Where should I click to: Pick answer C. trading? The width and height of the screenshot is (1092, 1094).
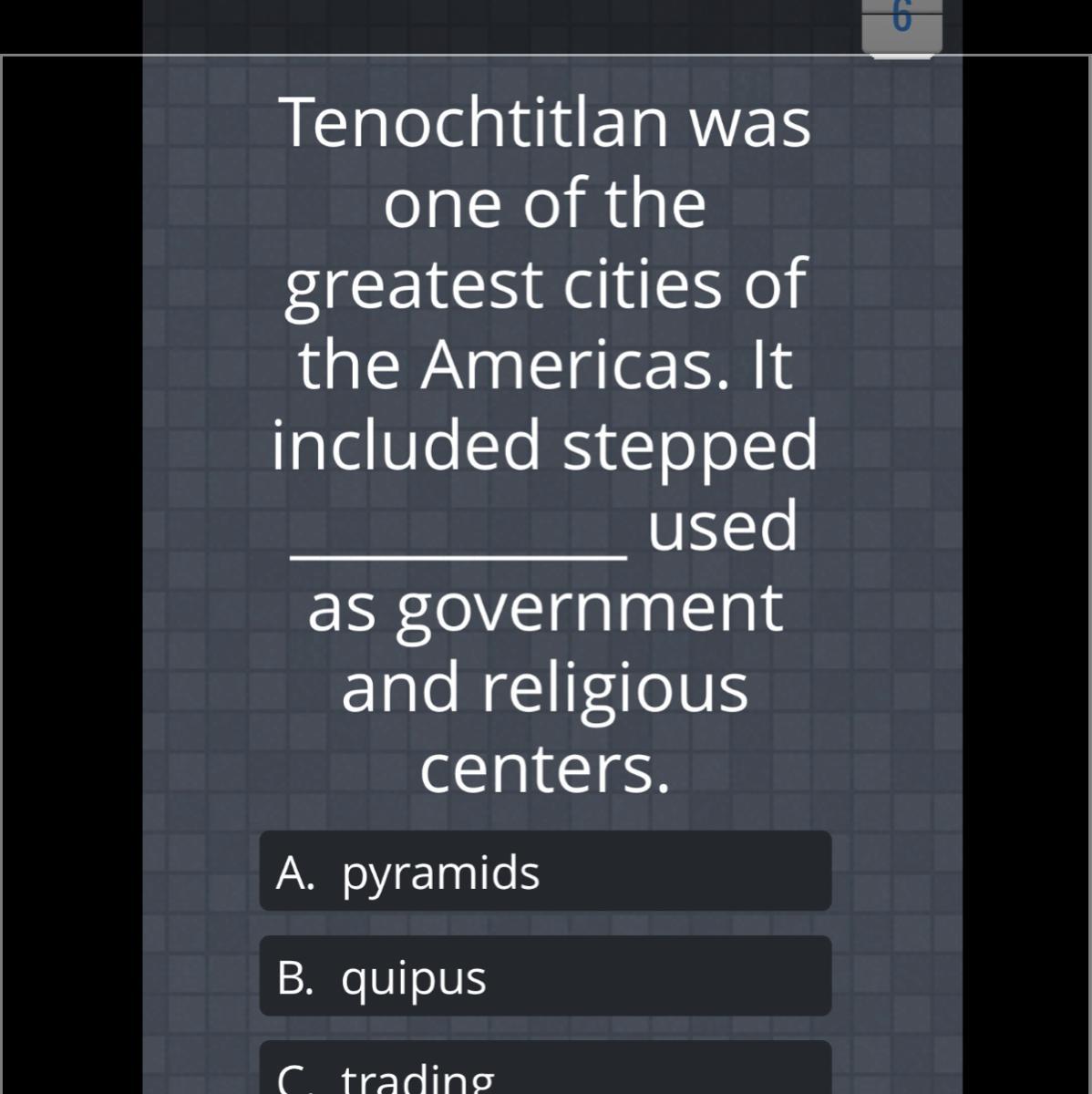[x=545, y=1074]
